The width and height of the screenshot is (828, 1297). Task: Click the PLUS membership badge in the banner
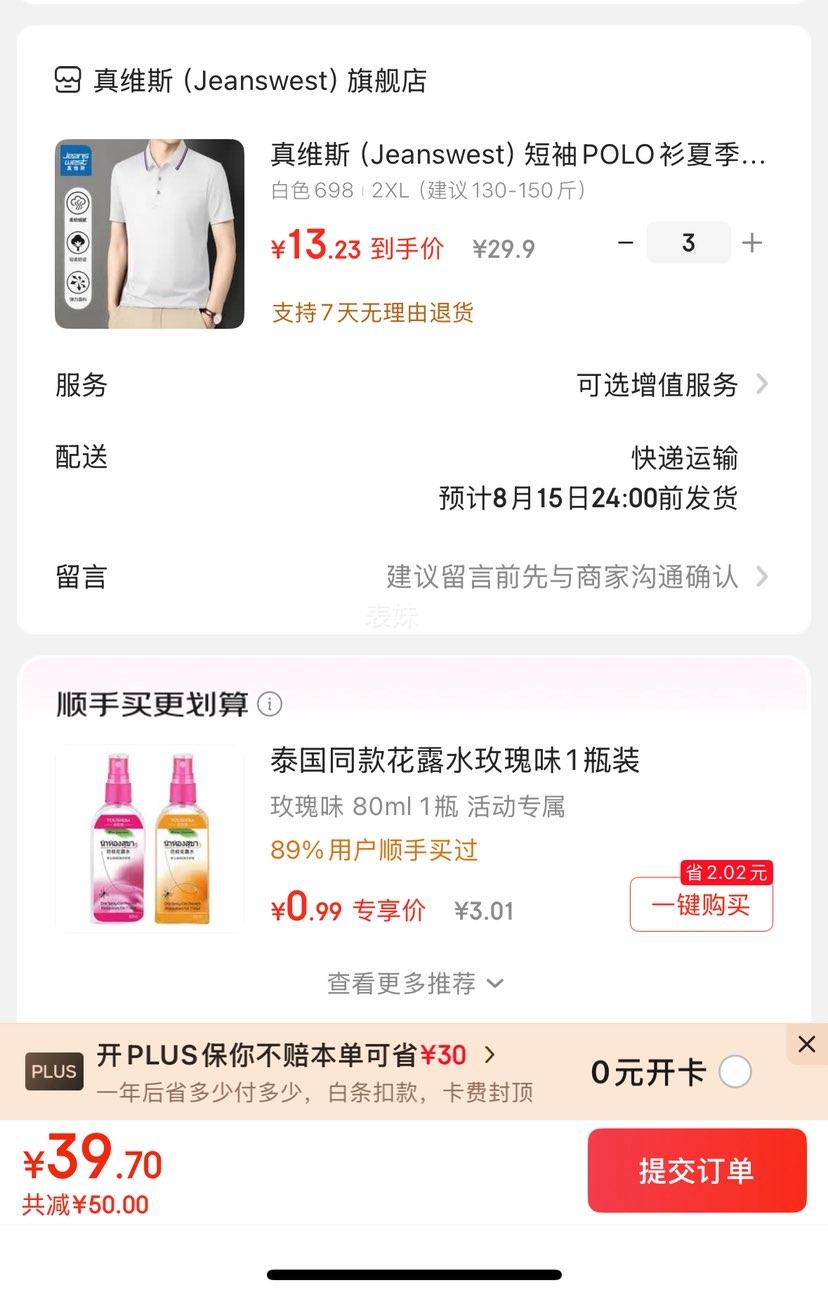(53, 1071)
